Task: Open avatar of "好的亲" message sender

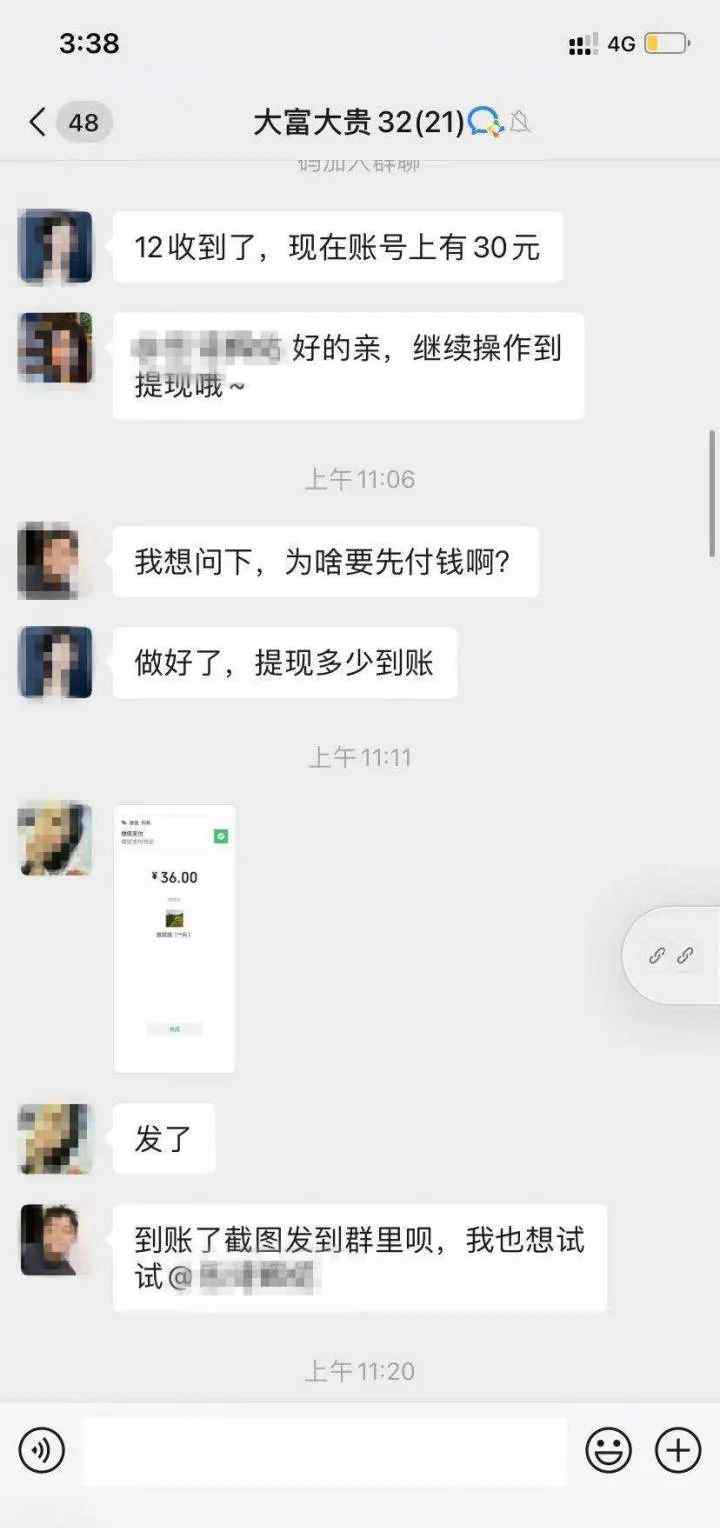Action: (56, 348)
